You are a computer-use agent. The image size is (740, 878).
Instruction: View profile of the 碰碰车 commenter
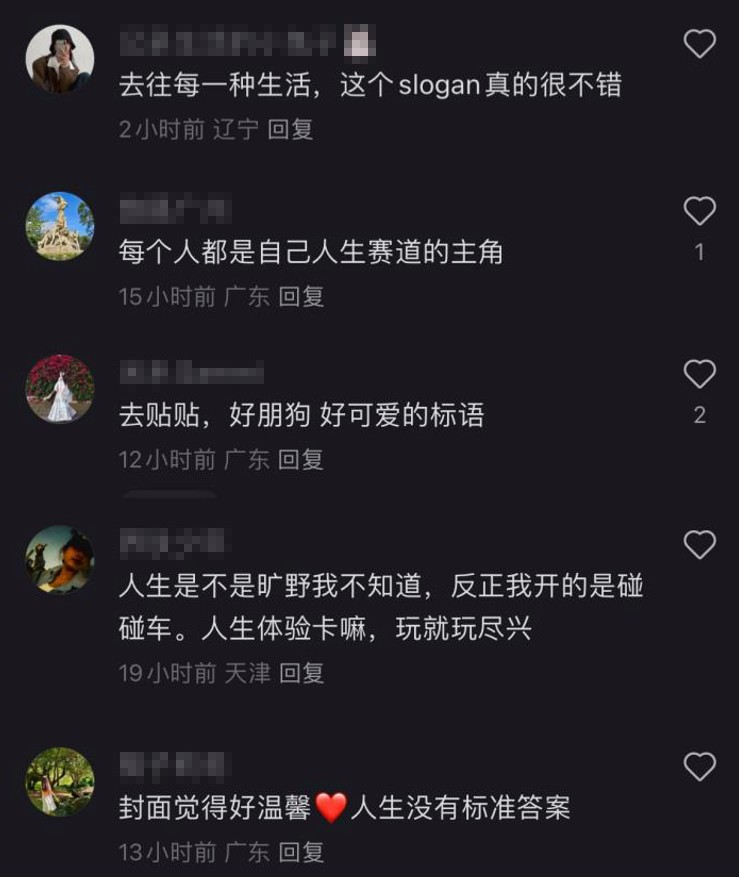pyautogui.click(x=60, y=560)
